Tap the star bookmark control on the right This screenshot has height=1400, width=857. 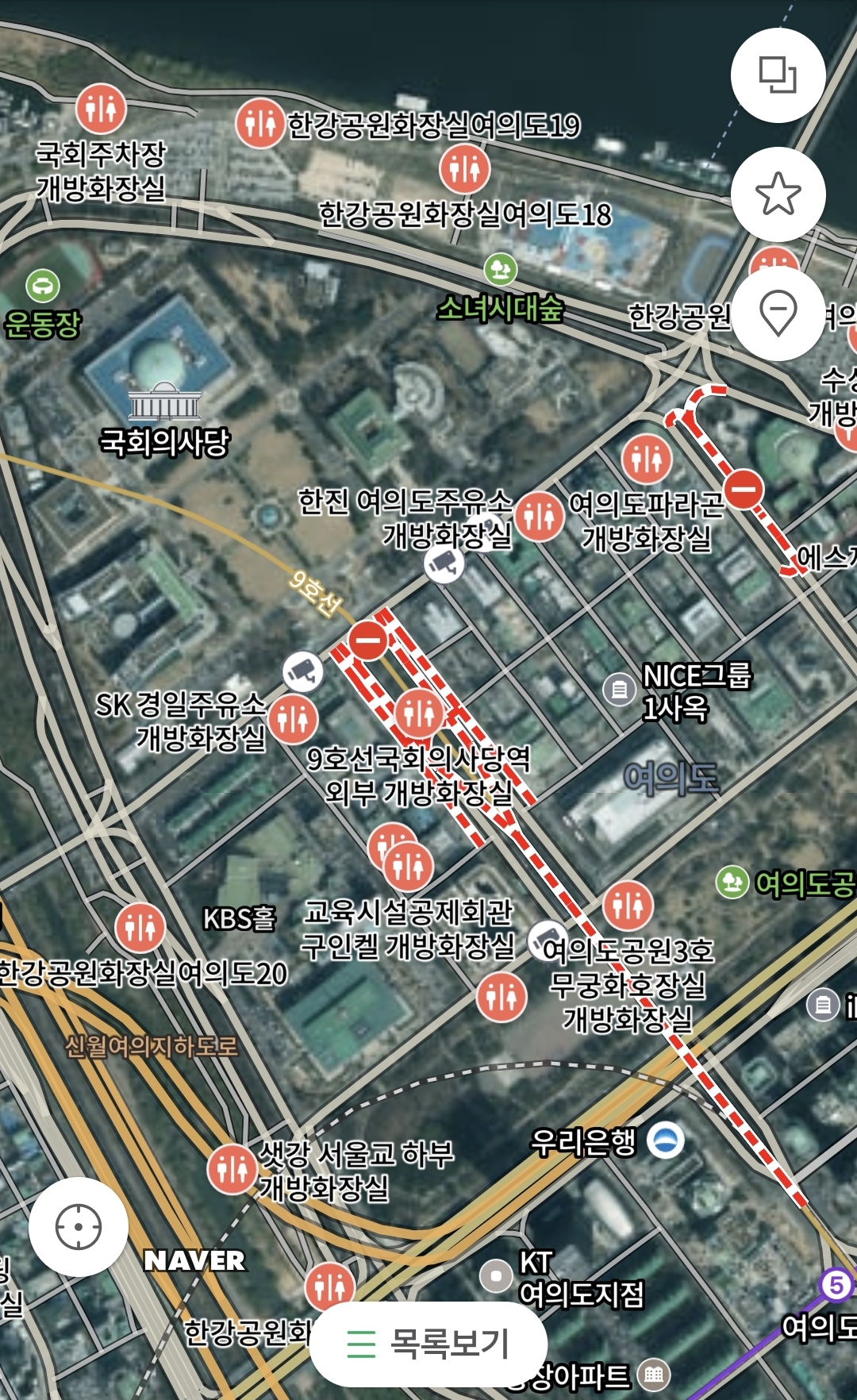(x=778, y=194)
